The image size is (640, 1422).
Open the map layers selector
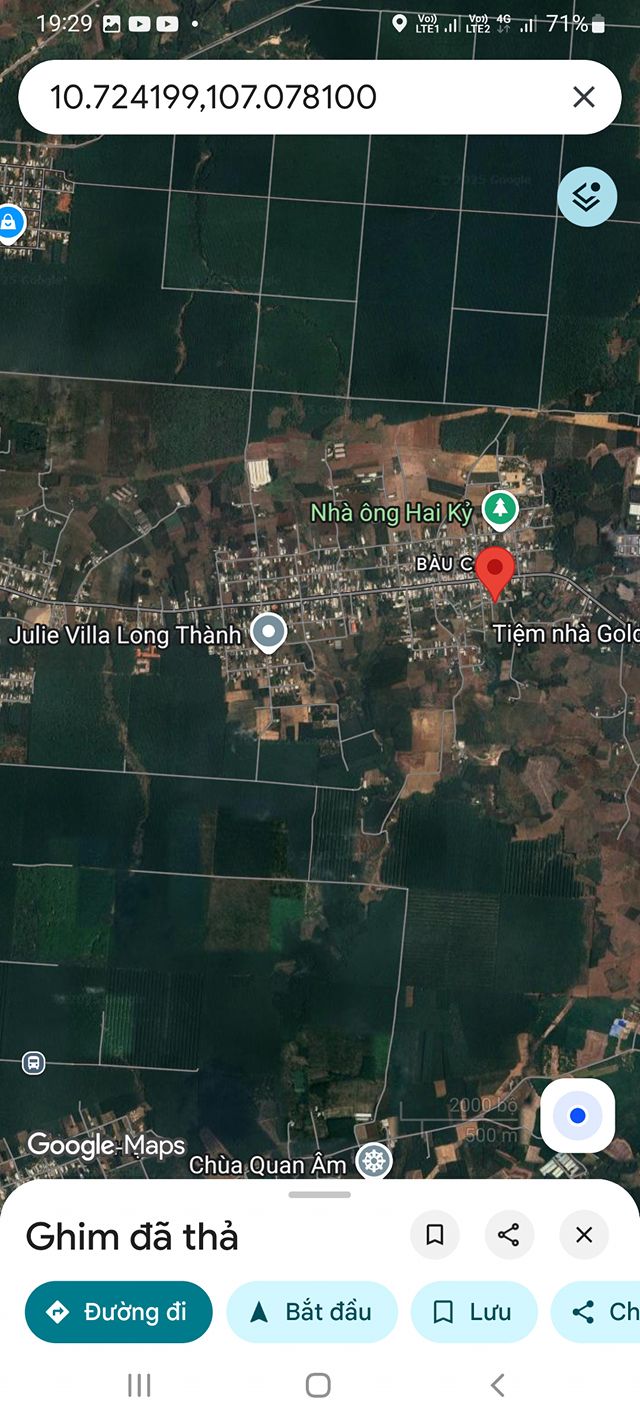coord(587,197)
